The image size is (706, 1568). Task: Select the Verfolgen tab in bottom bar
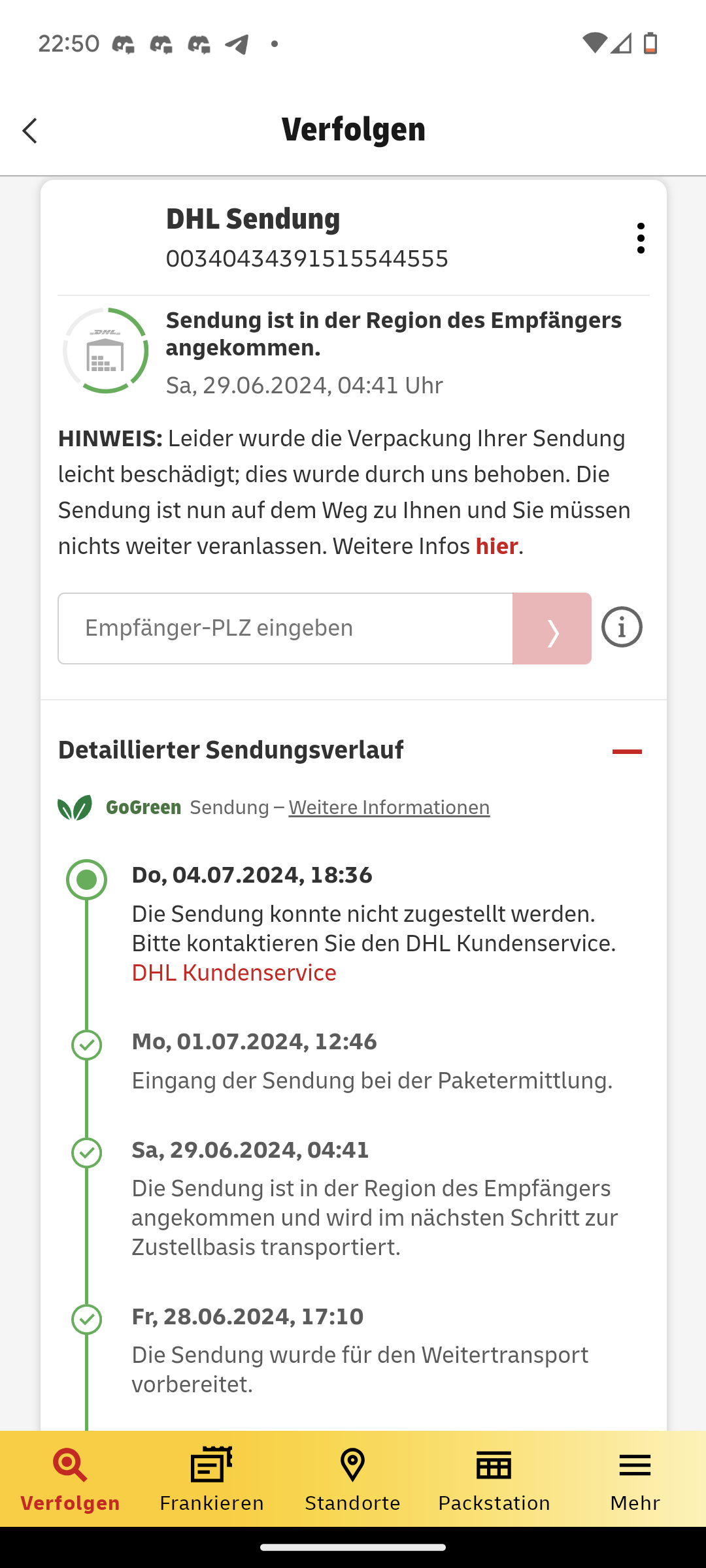pos(71,1479)
